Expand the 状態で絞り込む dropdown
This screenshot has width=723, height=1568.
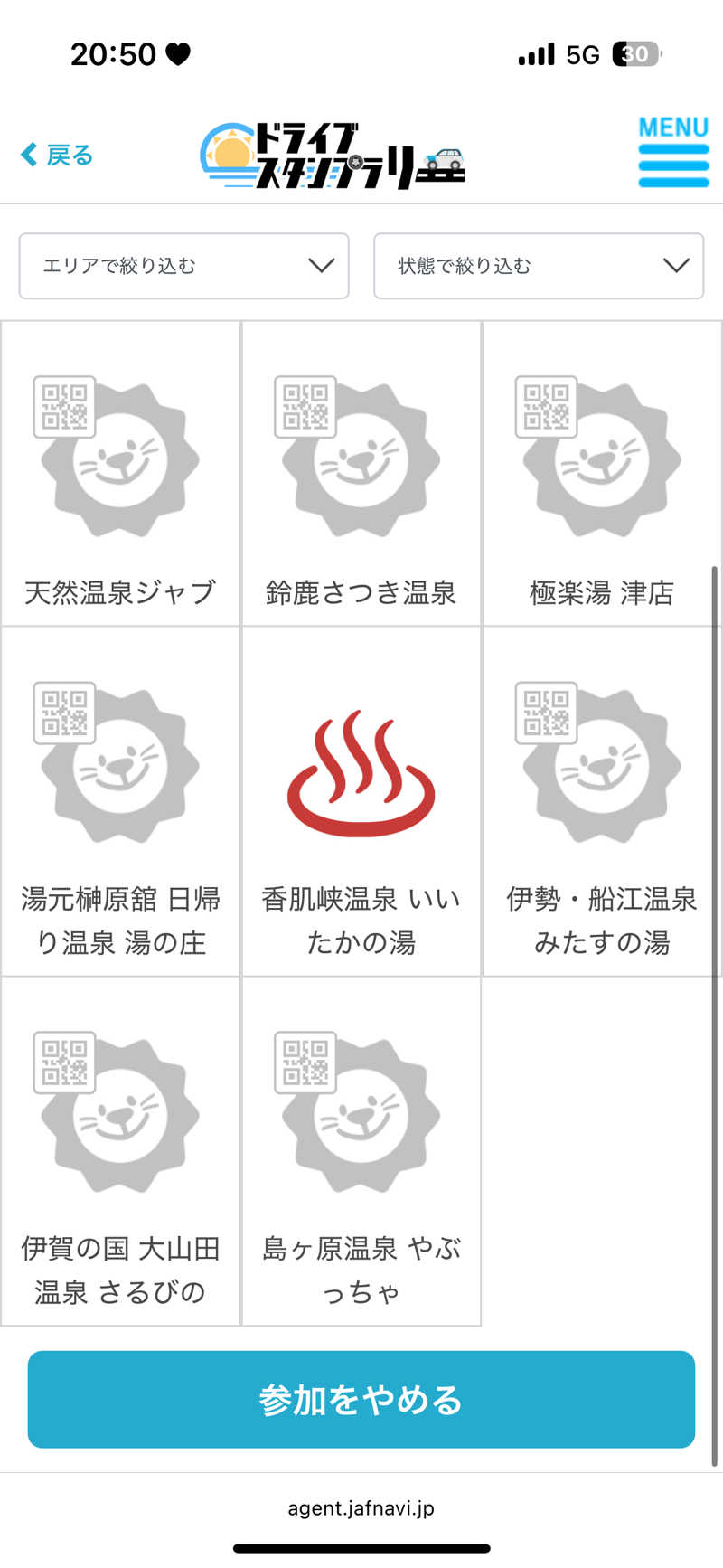coord(539,266)
